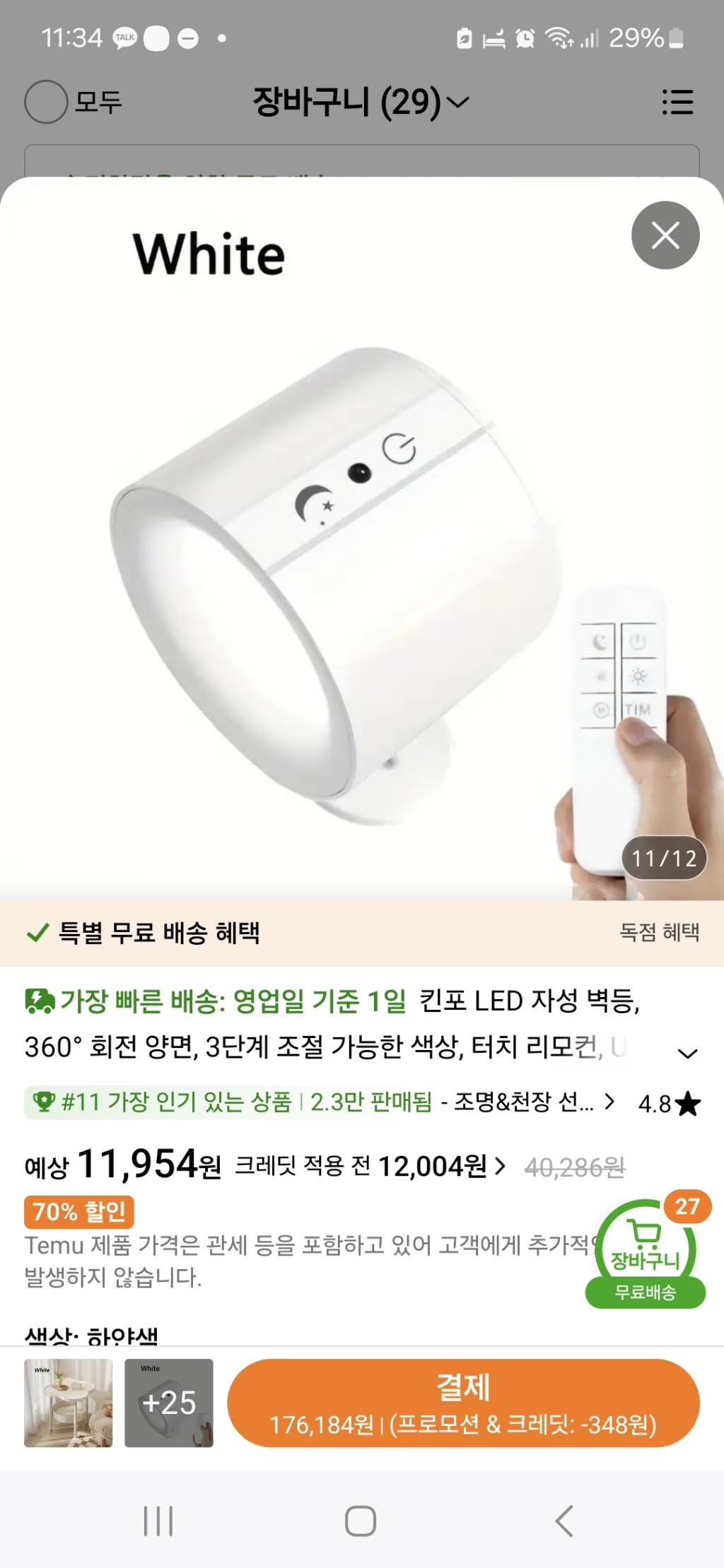
Task: Expand the 장바구니 (29) dropdown
Action: coord(361,102)
